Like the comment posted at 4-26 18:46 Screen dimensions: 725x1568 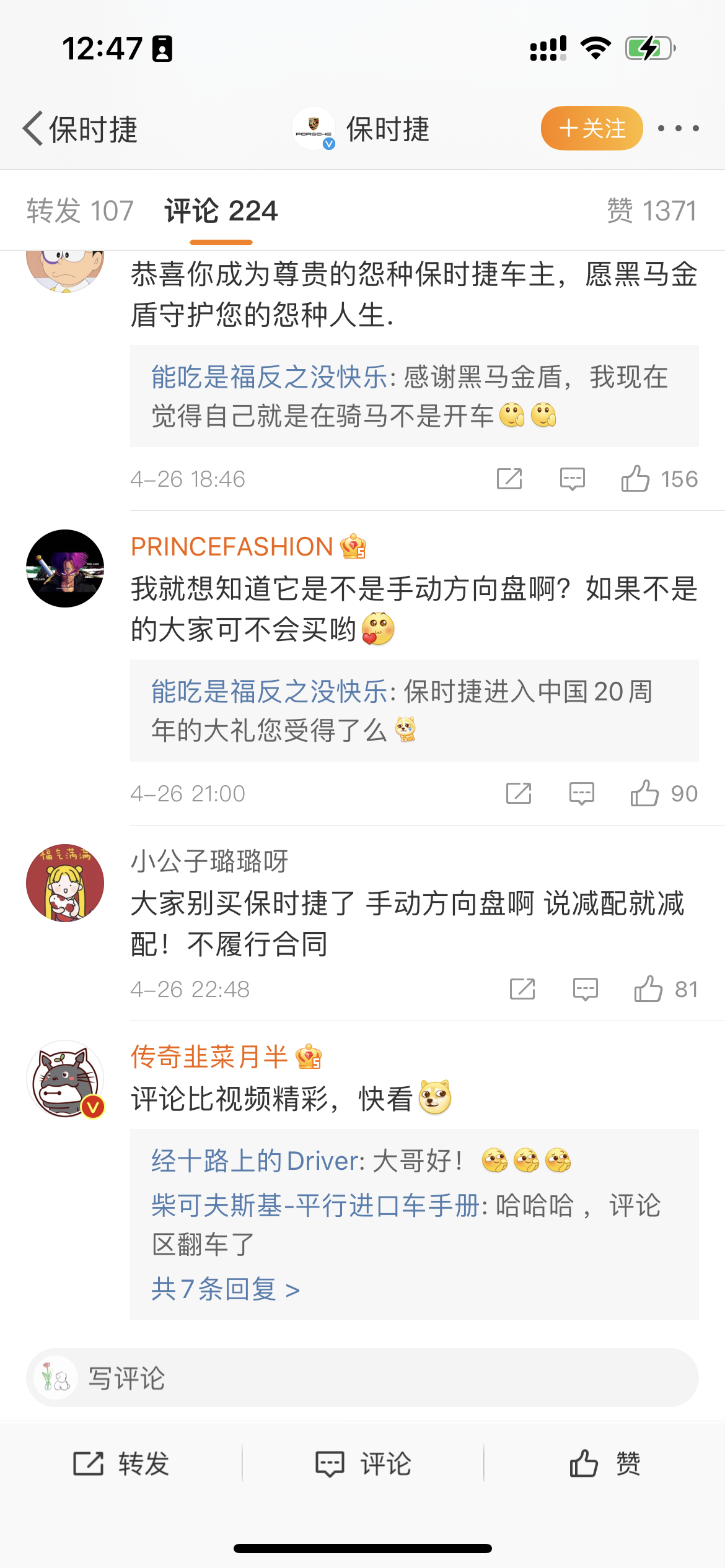(636, 479)
